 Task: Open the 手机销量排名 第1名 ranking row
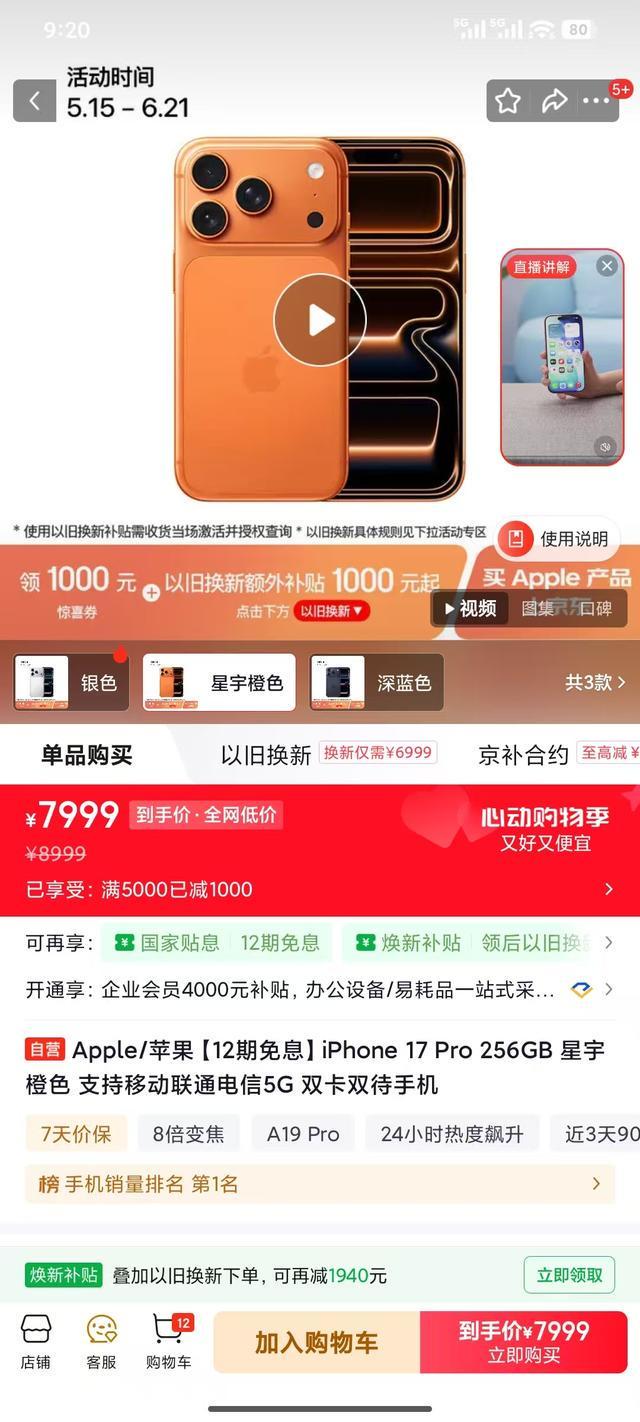[x=320, y=1184]
